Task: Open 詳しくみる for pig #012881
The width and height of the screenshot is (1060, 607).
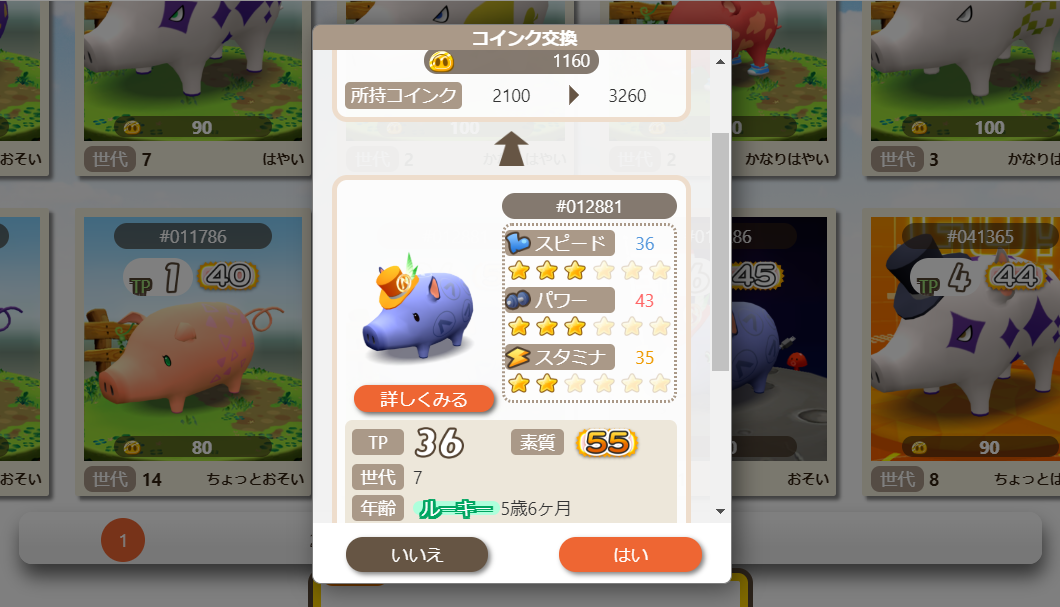Action: pyautogui.click(x=424, y=399)
